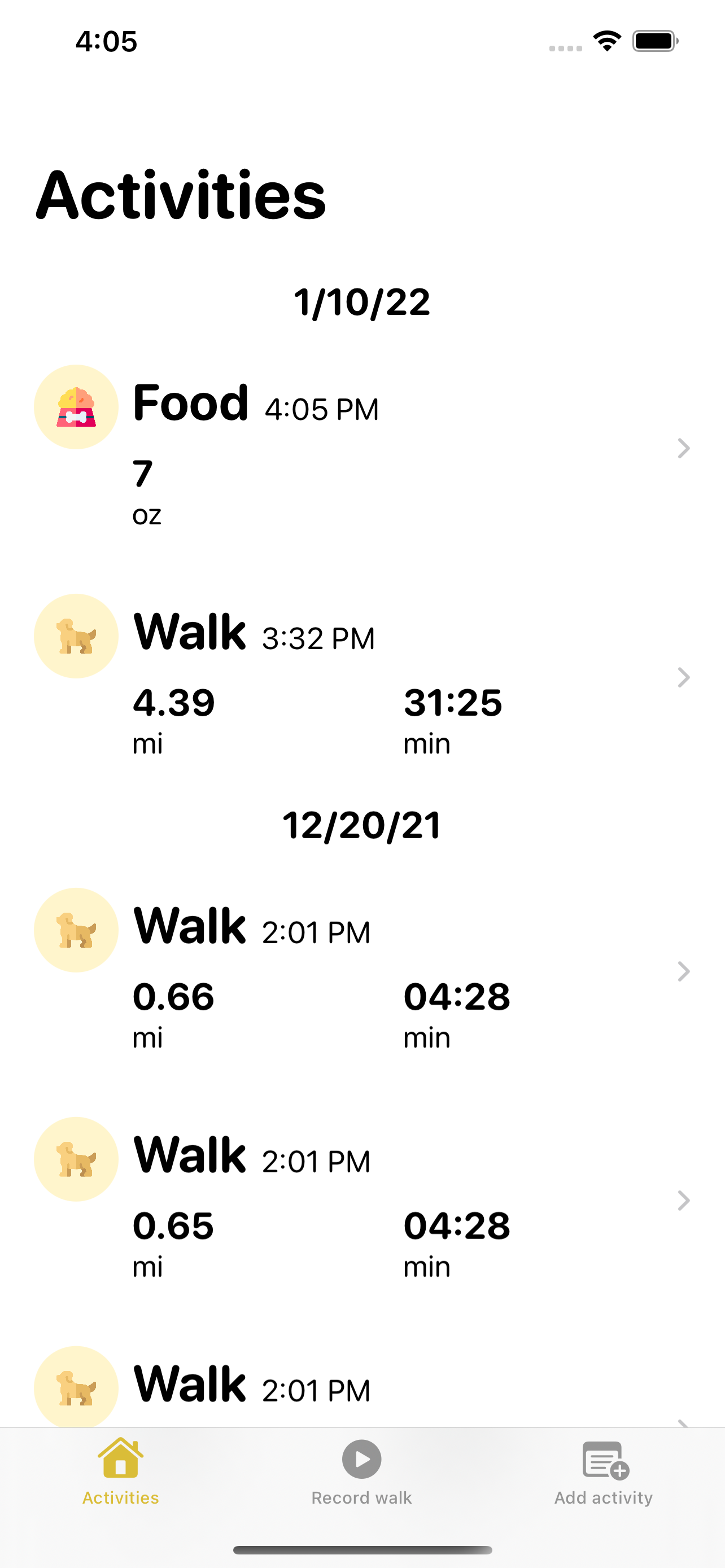Open the Food activity bowl icon
Screen dimensions: 725x1568
point(76,406)
